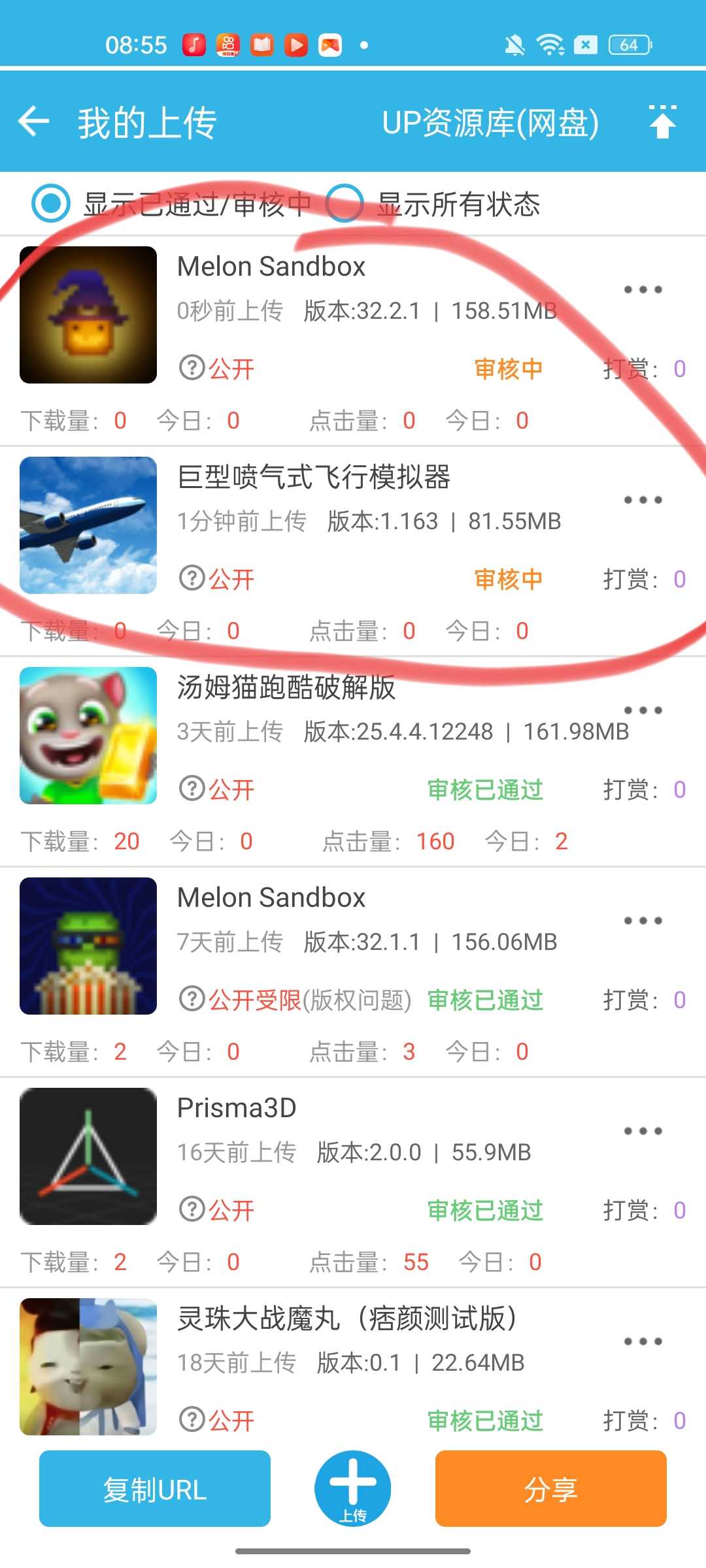Image resolution: width=706 pixels, height=1568 pixels.
Task: Open UP资源库(网盘)
Action: [490, 123]
